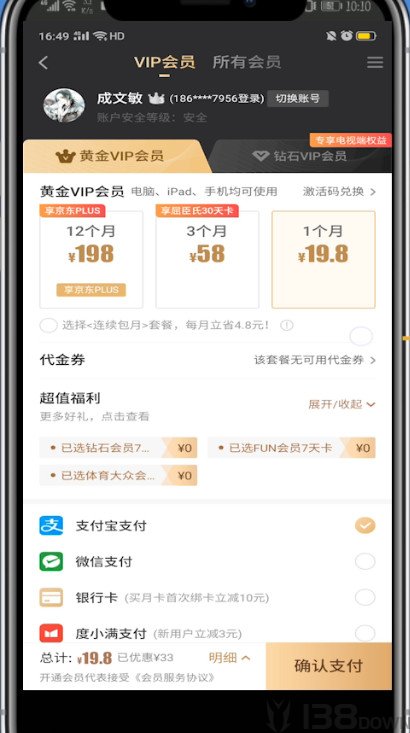Choose 支付宝支付 as payment method

[x=208, y=526]
